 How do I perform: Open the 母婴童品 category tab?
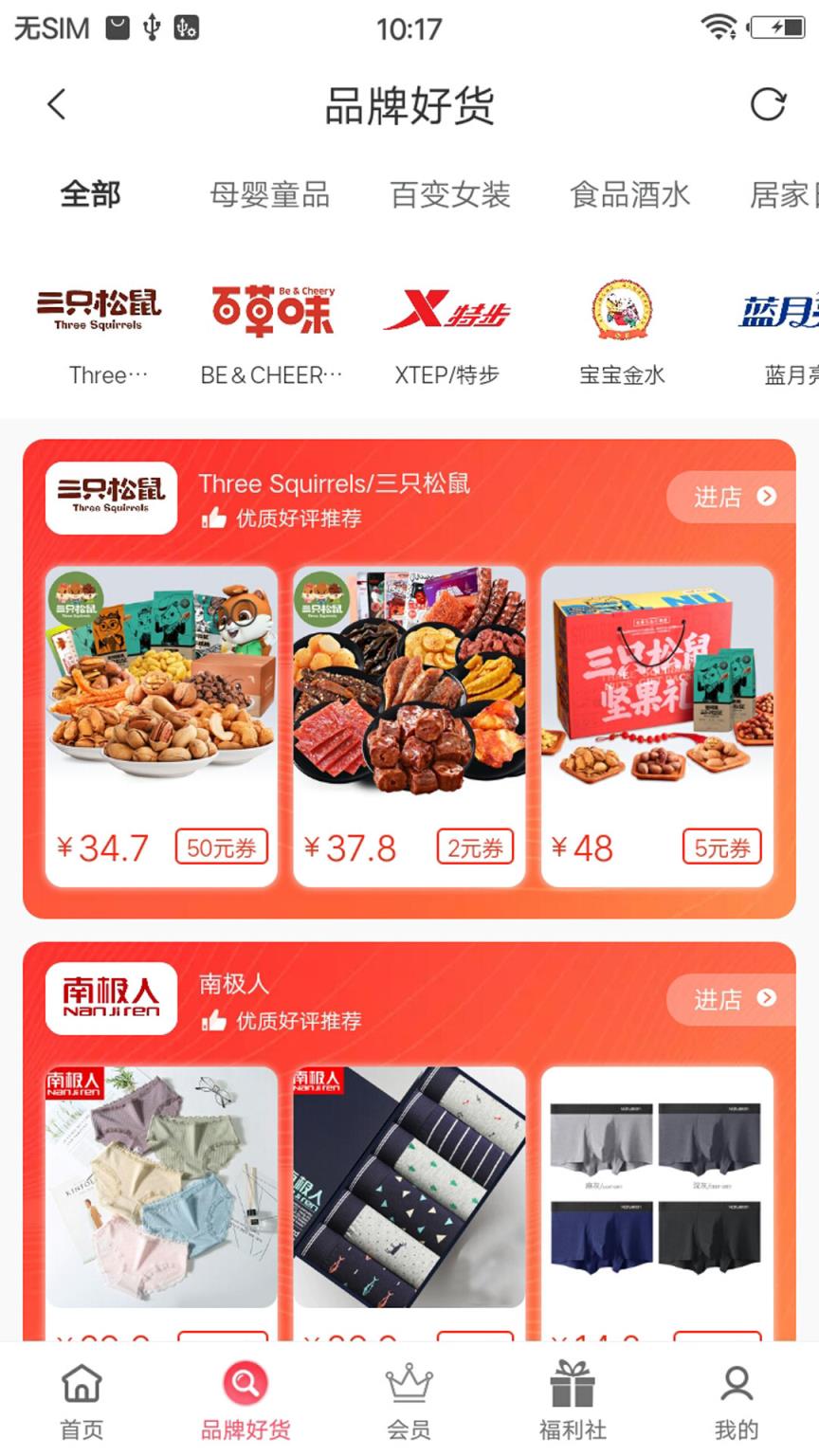point(270,195)
